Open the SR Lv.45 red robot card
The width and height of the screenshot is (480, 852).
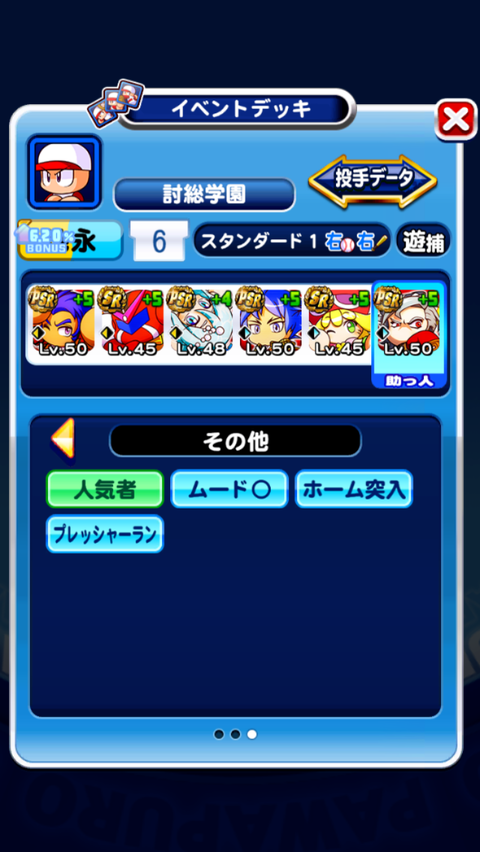130,323
